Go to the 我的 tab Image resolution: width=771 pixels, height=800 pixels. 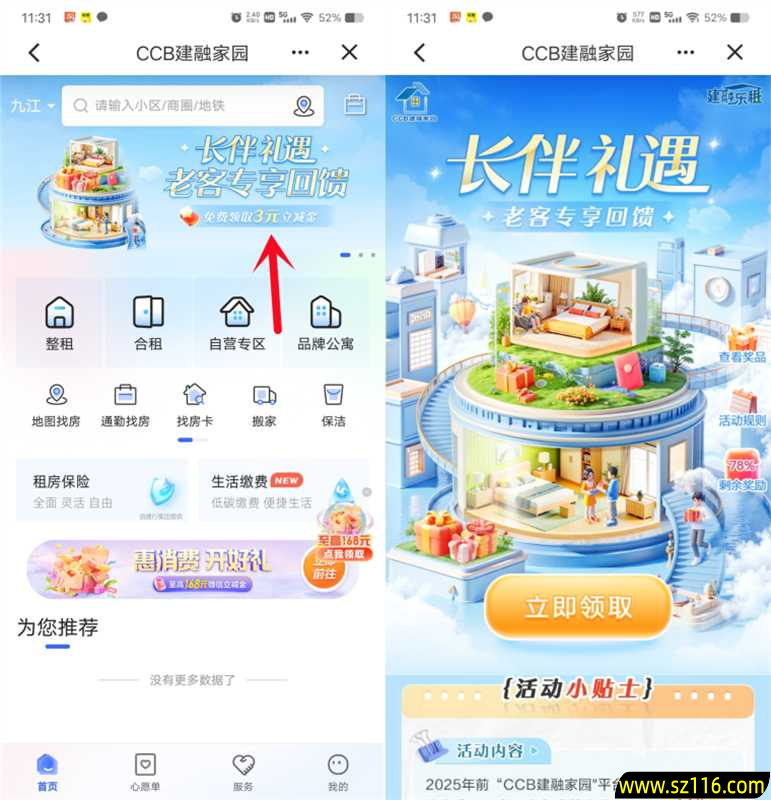coord(338,772)
